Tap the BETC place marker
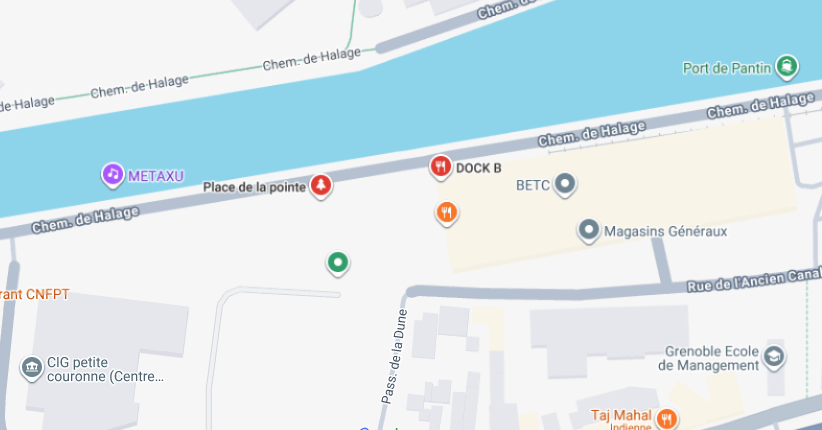 pyautogui.click(x=566, y=184)
